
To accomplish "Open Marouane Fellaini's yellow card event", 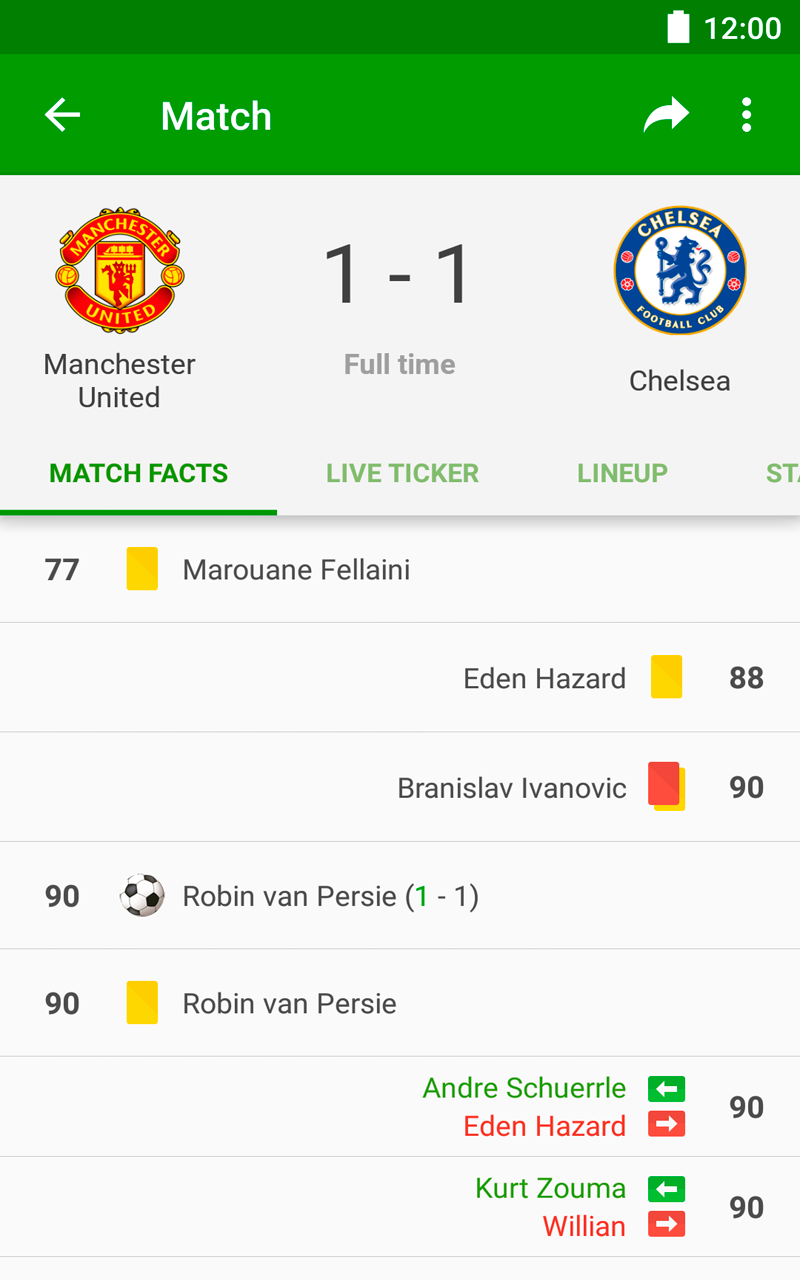I will [x=400, y=570].
